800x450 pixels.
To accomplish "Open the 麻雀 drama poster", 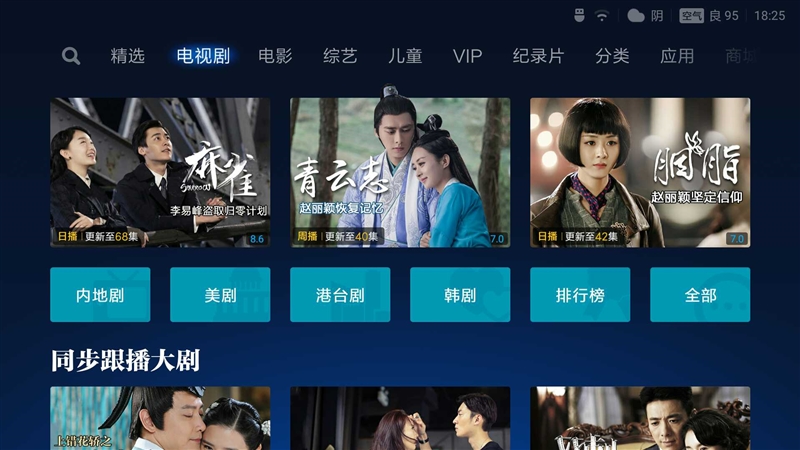I will click(160, 172).
